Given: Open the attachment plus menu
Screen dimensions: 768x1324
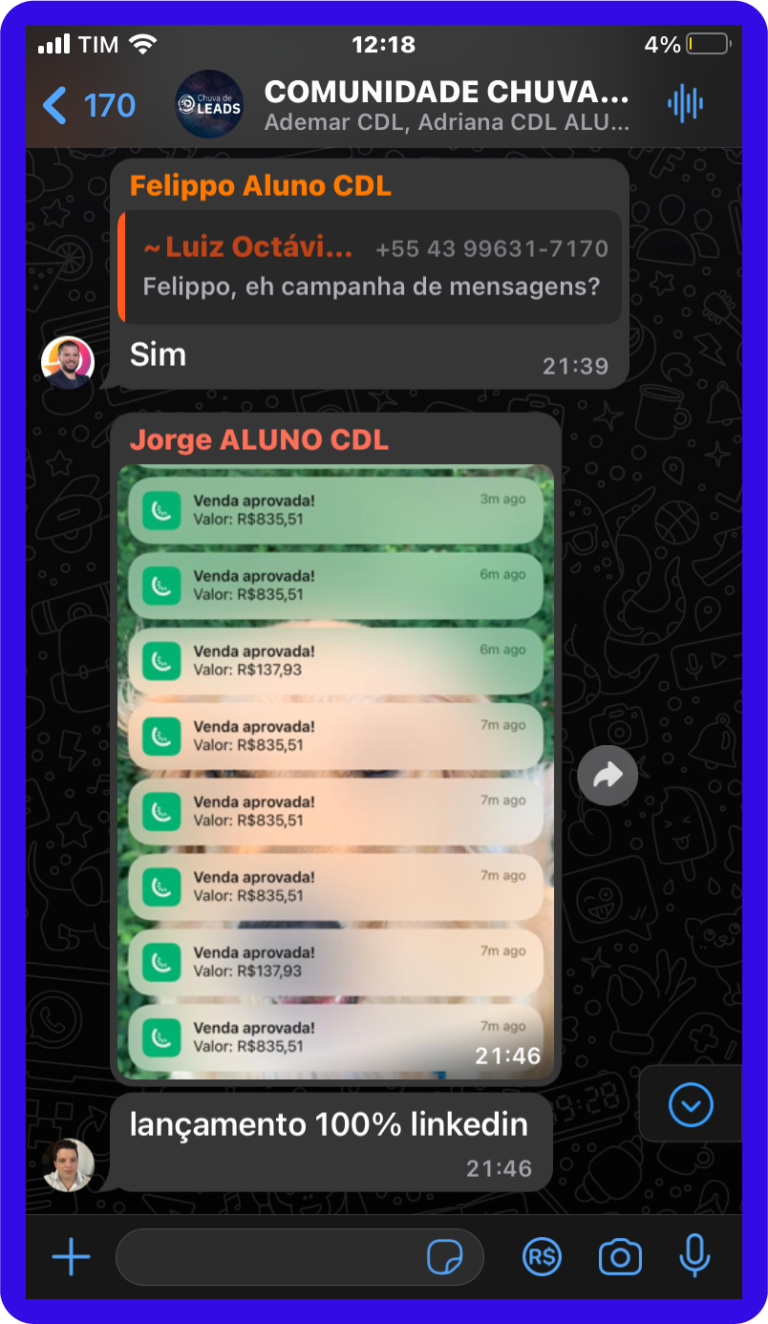Looking at the screenshot, I should 71,1257.
